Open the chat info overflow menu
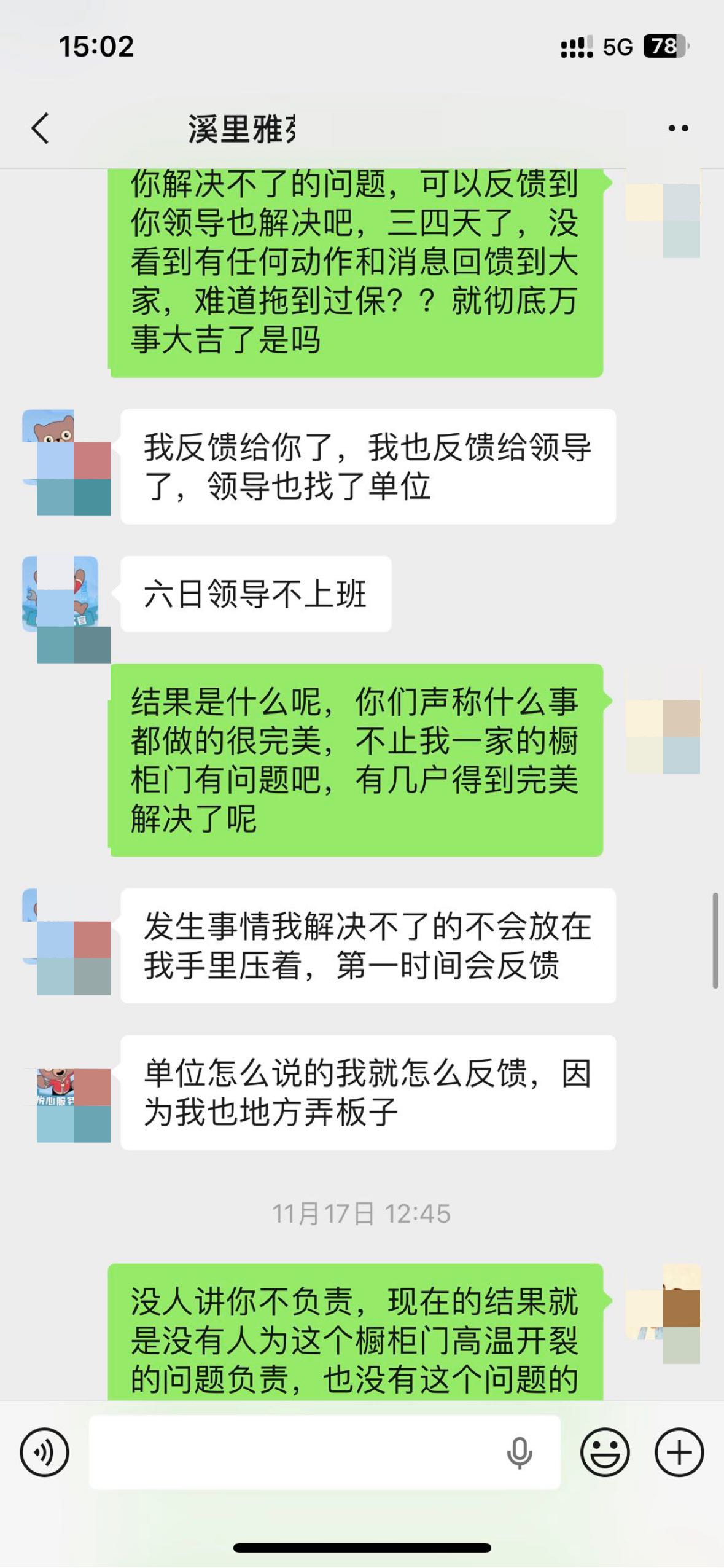Image resolution: width=724 pixels, height=1568 pixels. coord(678,128)
